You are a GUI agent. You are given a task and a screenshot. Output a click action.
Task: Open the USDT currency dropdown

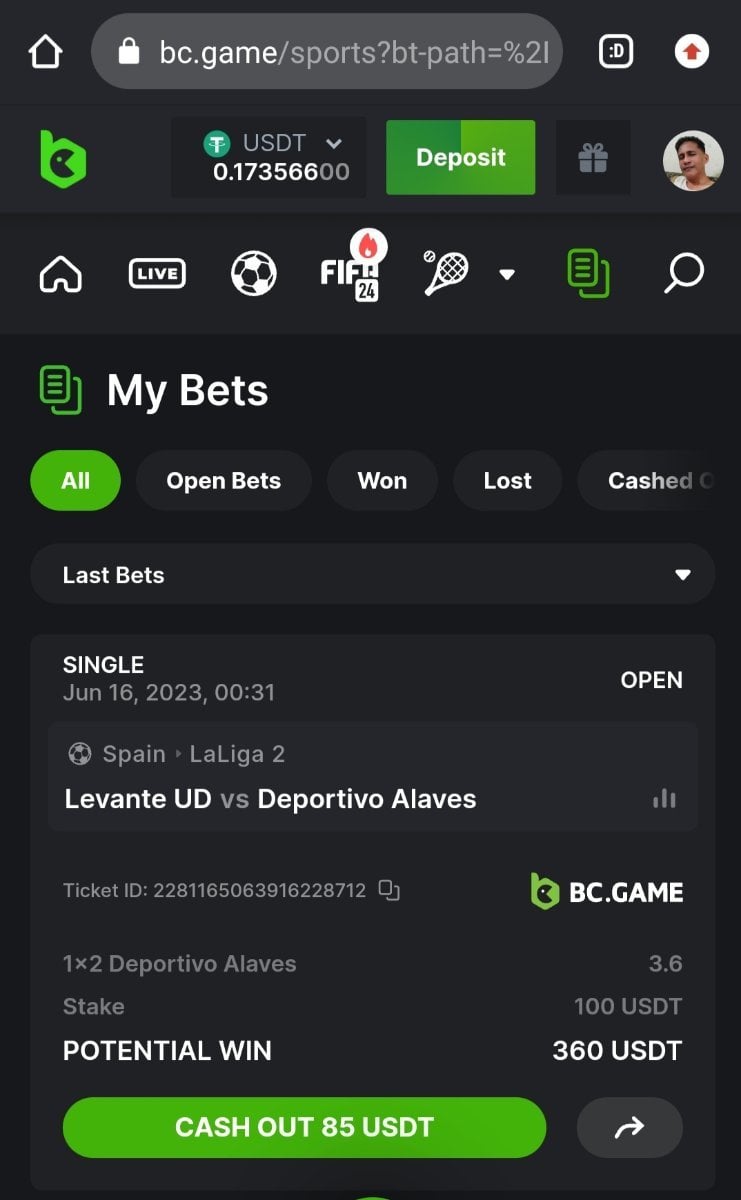(x=333, y=144)
